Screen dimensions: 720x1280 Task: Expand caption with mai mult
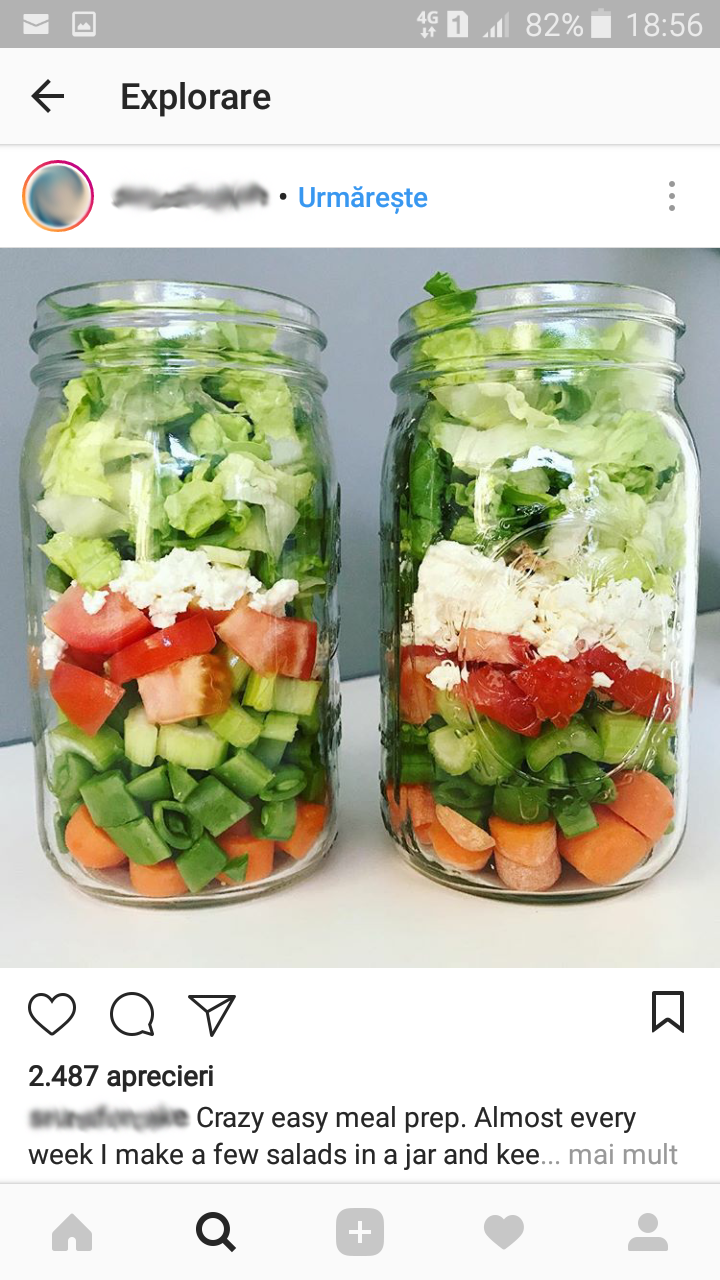pos(623,1155)
